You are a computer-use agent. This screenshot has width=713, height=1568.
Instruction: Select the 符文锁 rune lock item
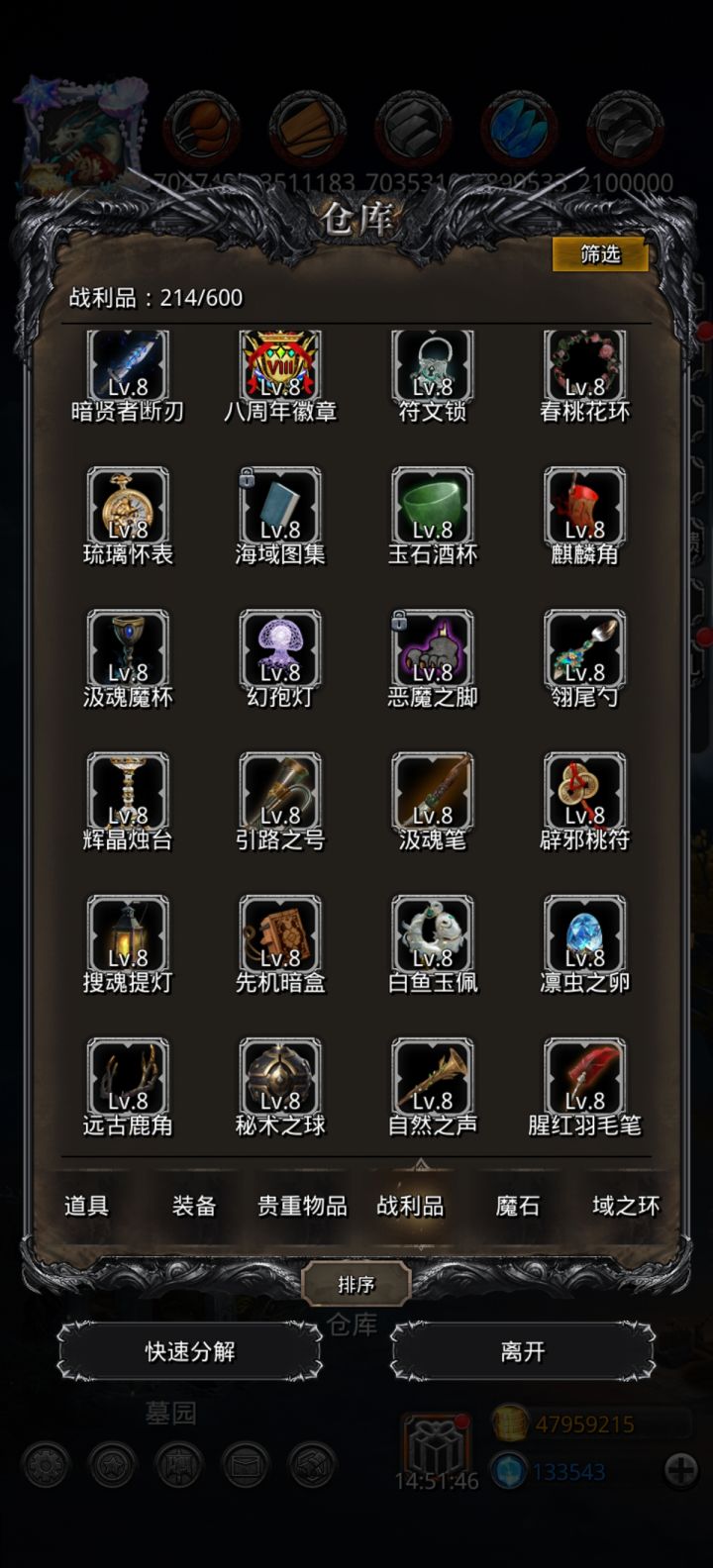point(432,366)
